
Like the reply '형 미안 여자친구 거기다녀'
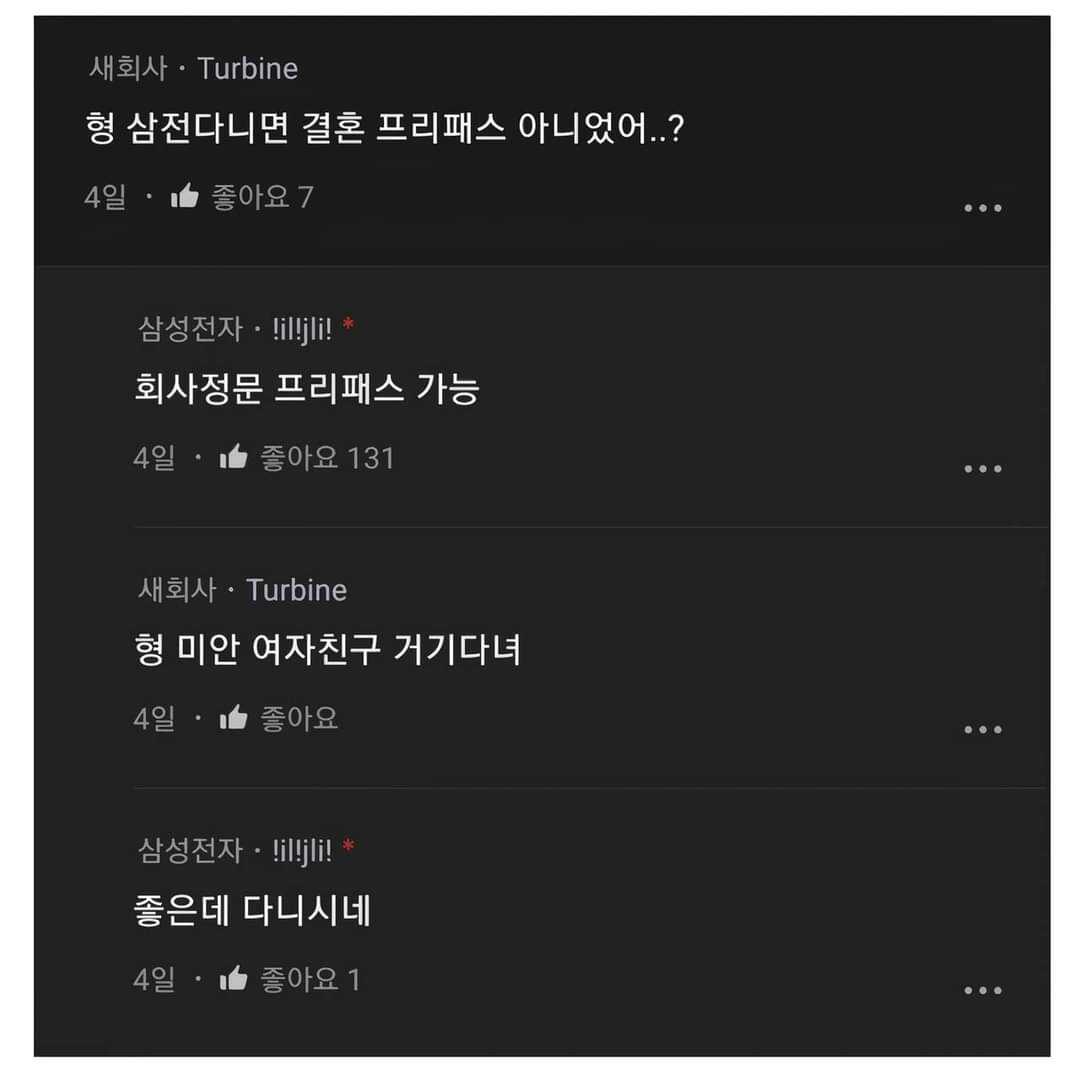point(234,718)
